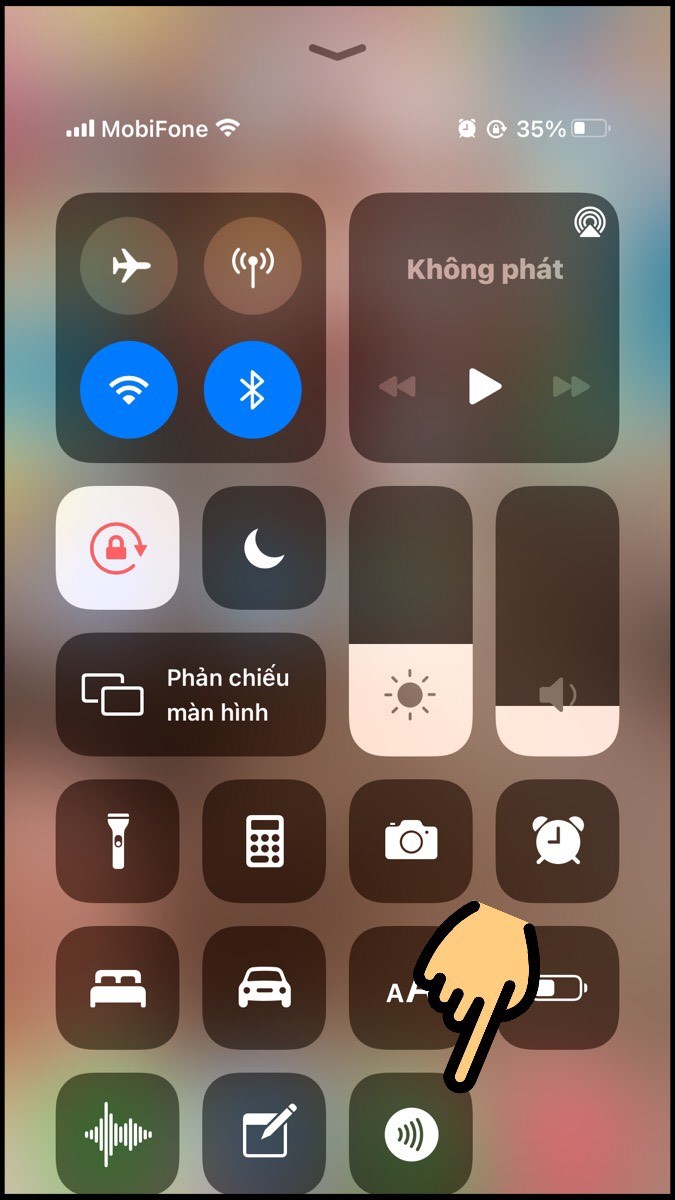Disable Bluetooth

point(252,391)
